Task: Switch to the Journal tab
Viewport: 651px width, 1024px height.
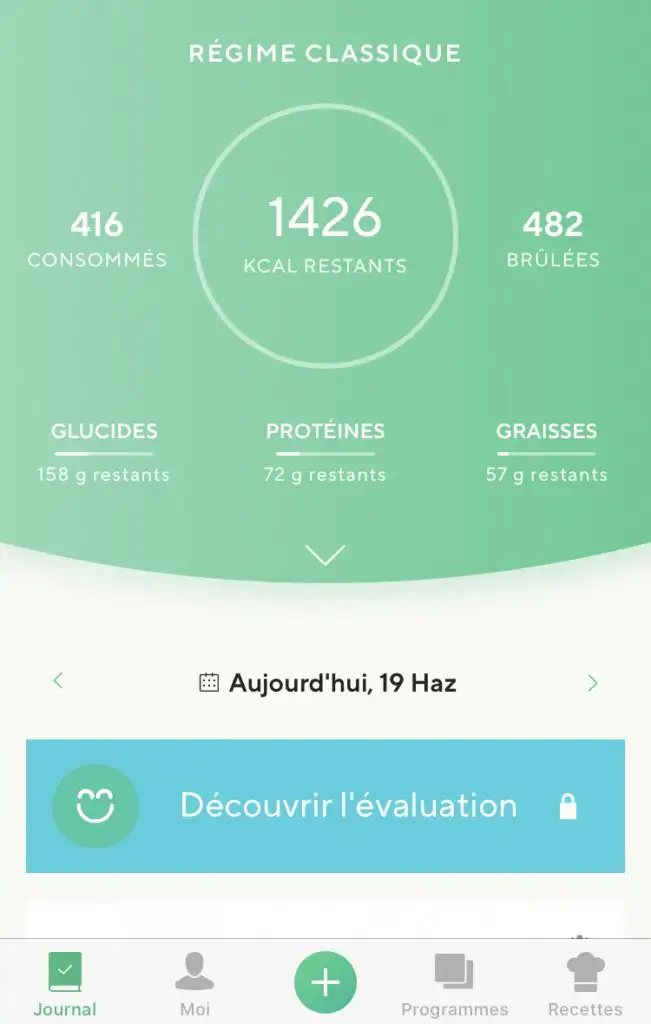Action: pyautogui.click(x=65, y=985)
